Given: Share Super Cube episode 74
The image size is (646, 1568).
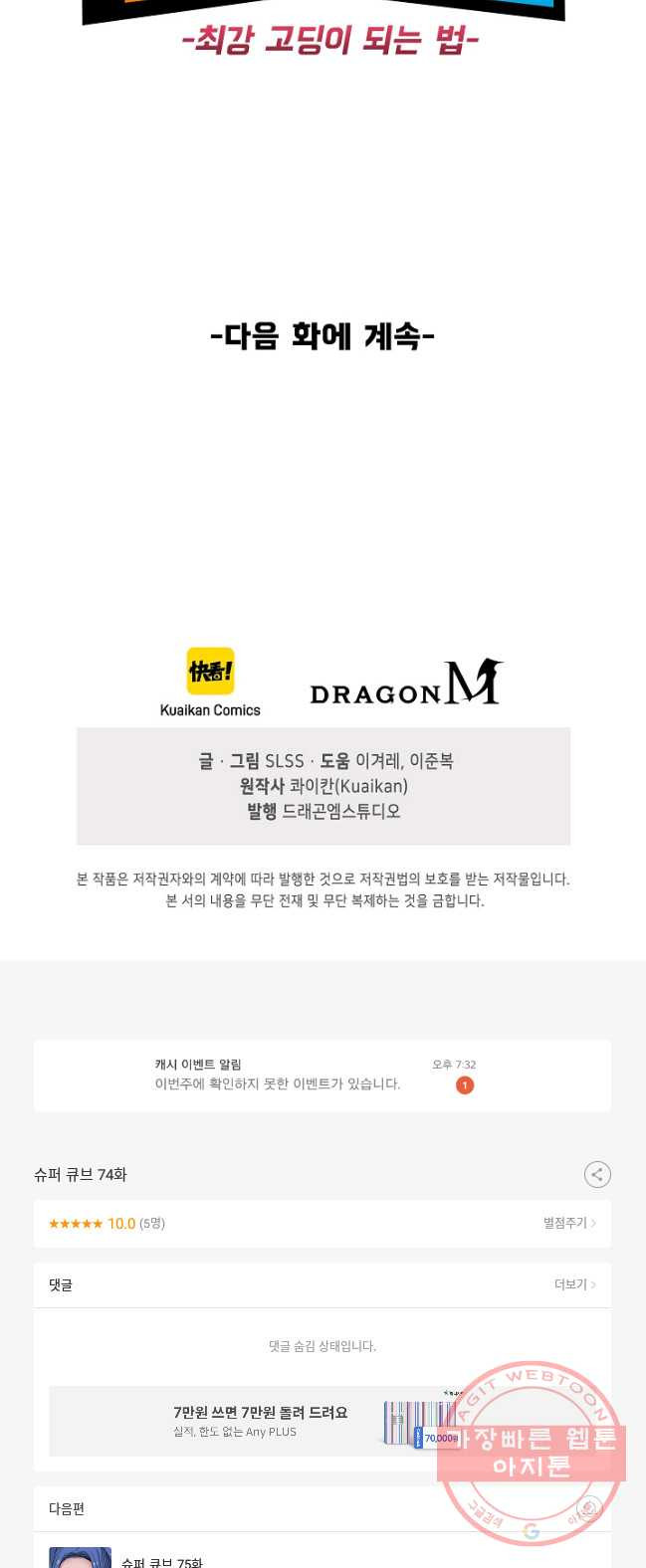Looking at the screenshot, I should coord(597,1174).
